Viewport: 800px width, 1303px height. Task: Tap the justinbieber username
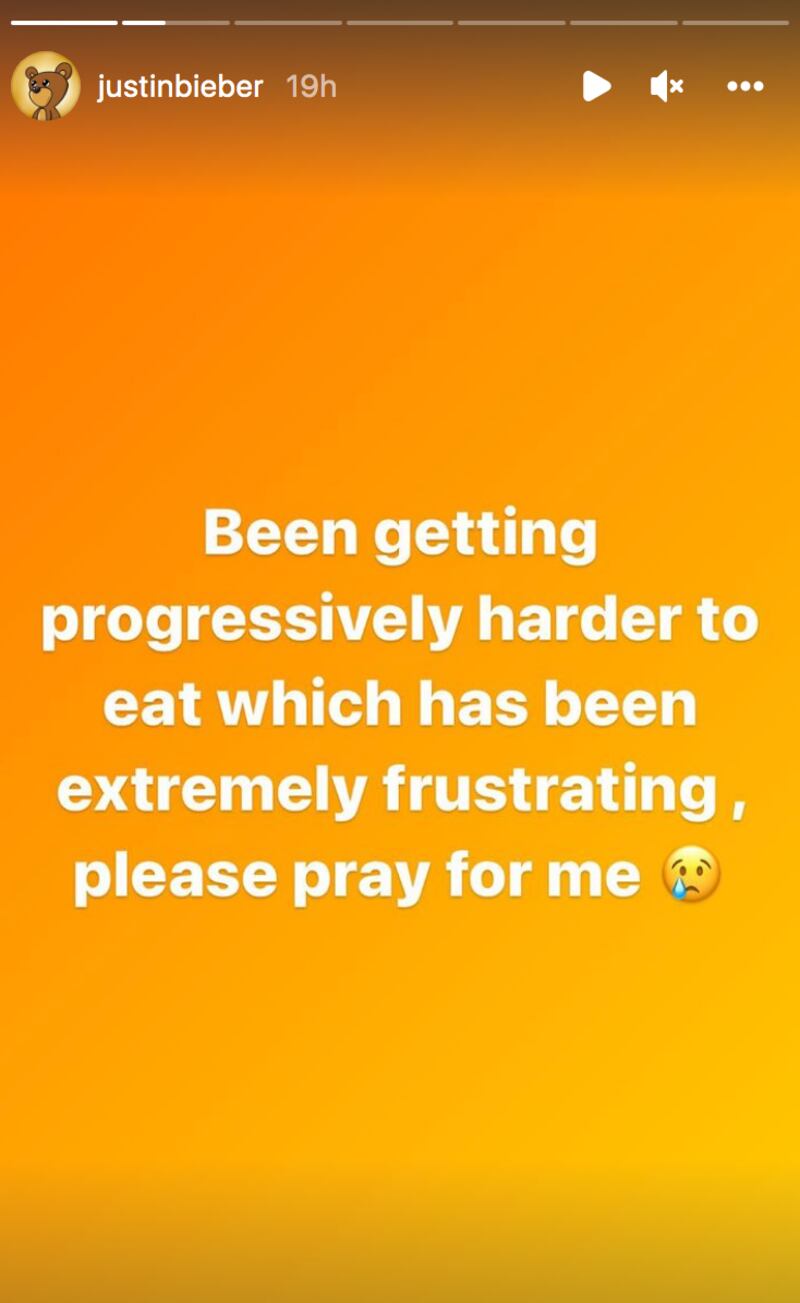coord(180,87)
